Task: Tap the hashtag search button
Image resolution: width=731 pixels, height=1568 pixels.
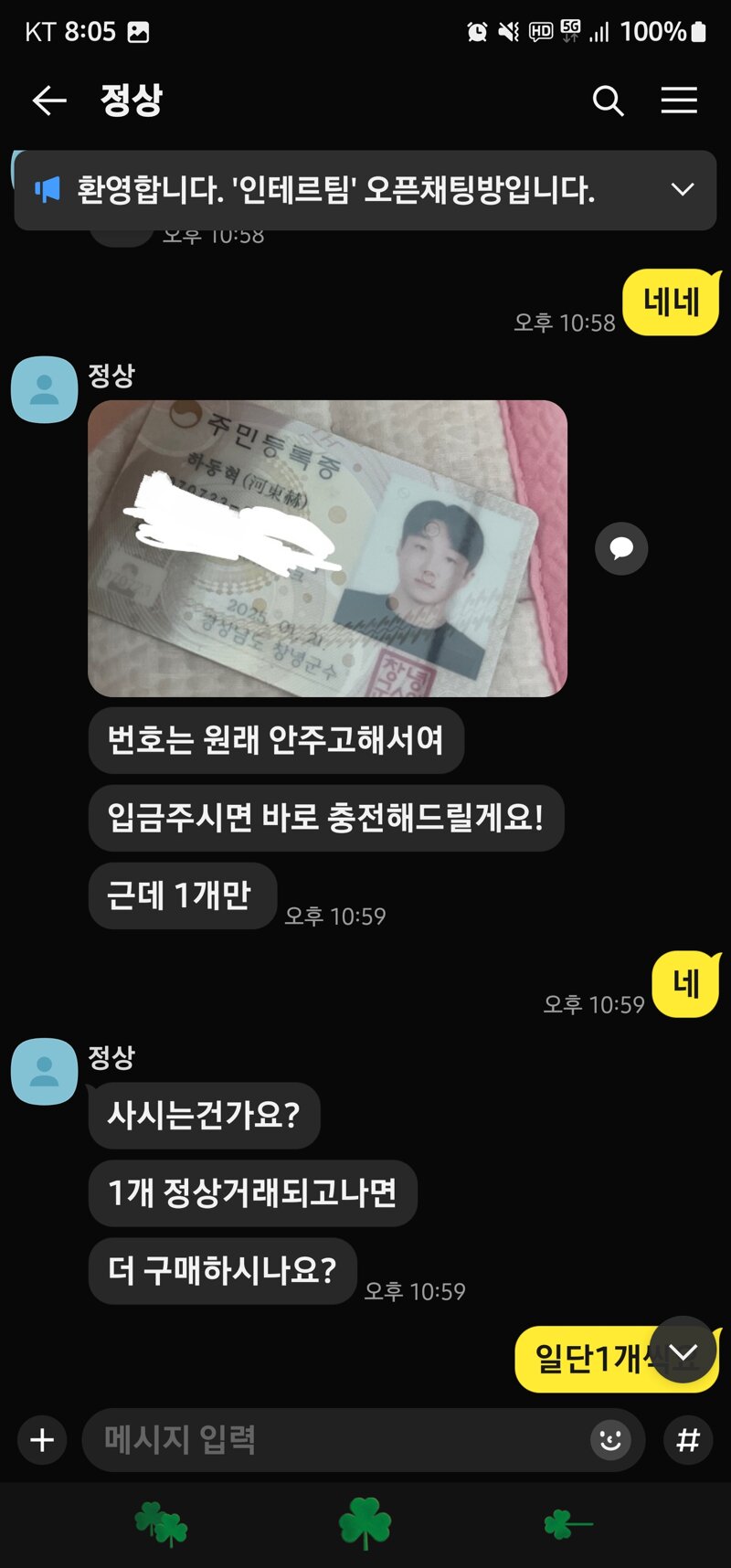Action: (687, 1440)
